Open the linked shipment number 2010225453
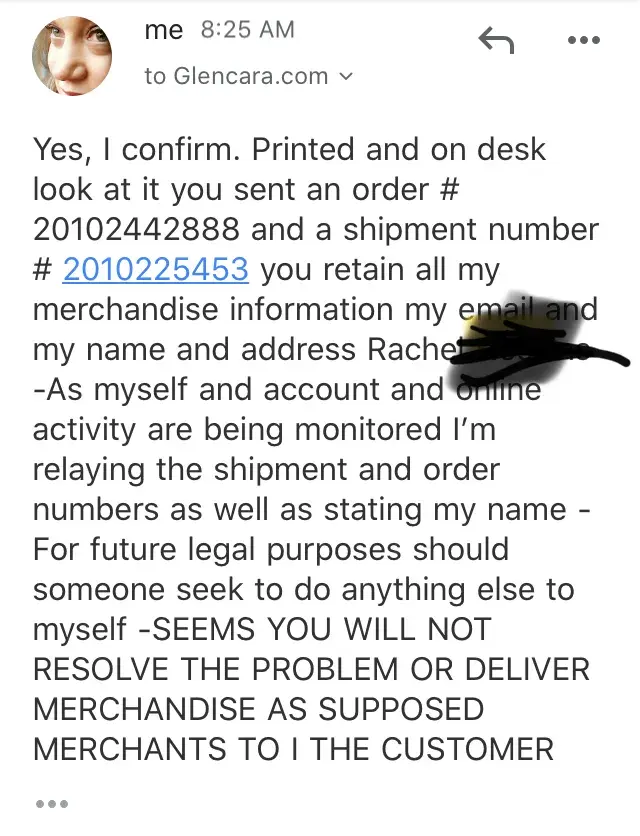Screen dimensions: 640x836 coord(155,269)
